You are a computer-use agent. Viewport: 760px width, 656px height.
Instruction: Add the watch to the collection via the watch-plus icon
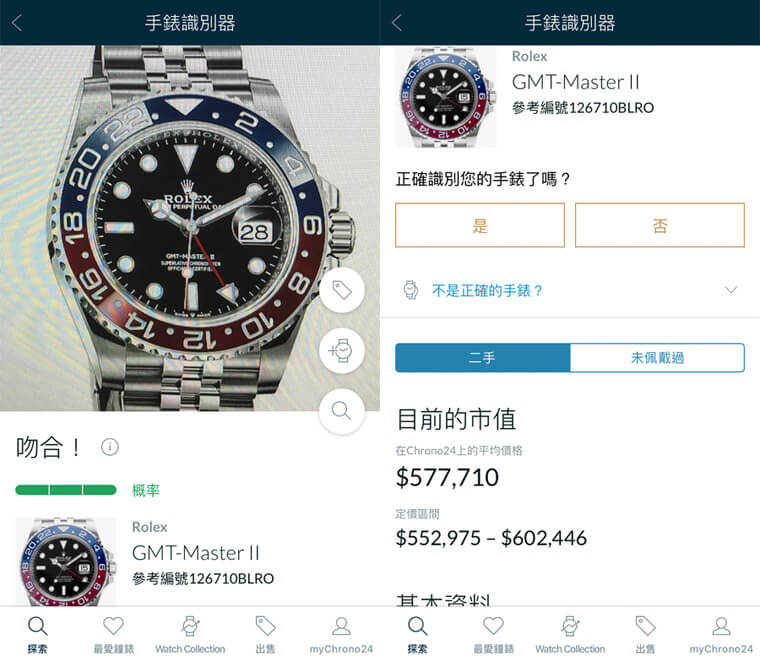coord(342,350)
